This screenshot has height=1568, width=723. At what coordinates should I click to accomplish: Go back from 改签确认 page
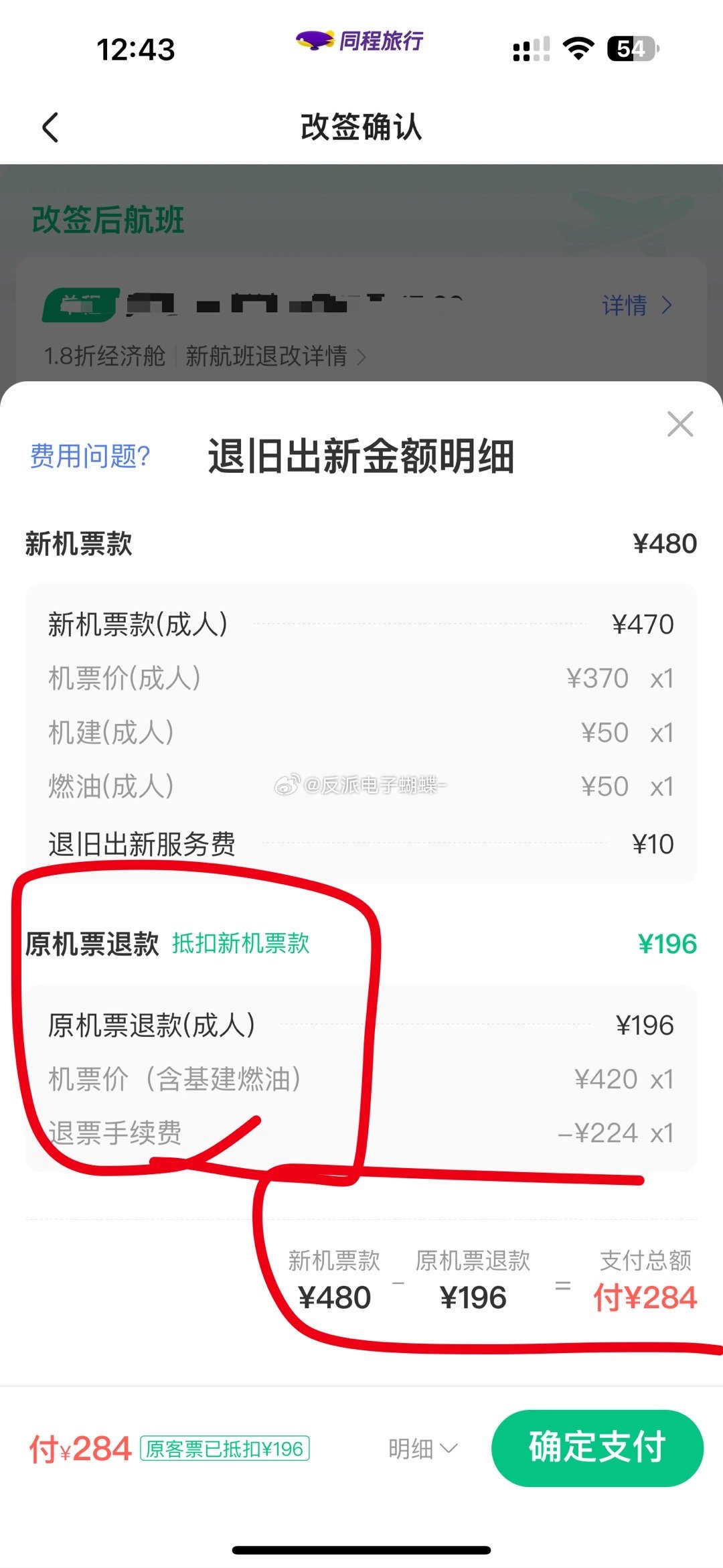pyautogui.click(x=51, y=127)
